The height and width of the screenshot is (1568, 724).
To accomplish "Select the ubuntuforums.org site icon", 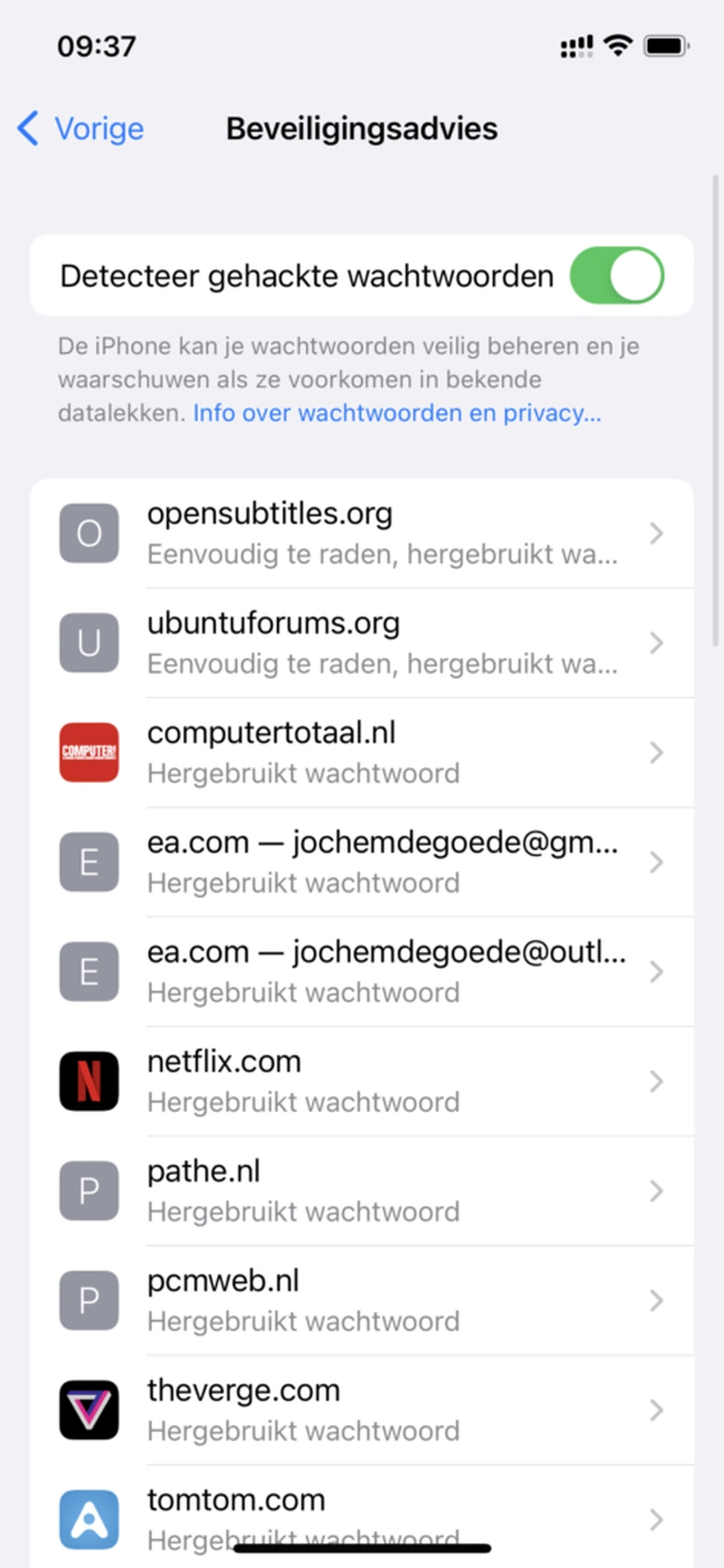I will point(89,643).
